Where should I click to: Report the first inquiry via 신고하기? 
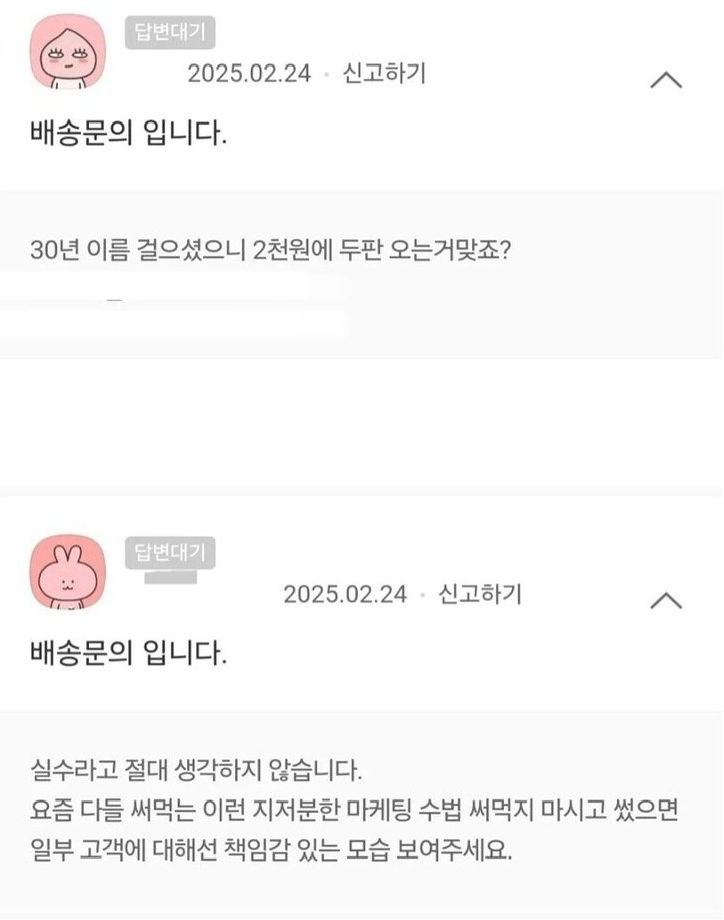[x=384, y=73]
